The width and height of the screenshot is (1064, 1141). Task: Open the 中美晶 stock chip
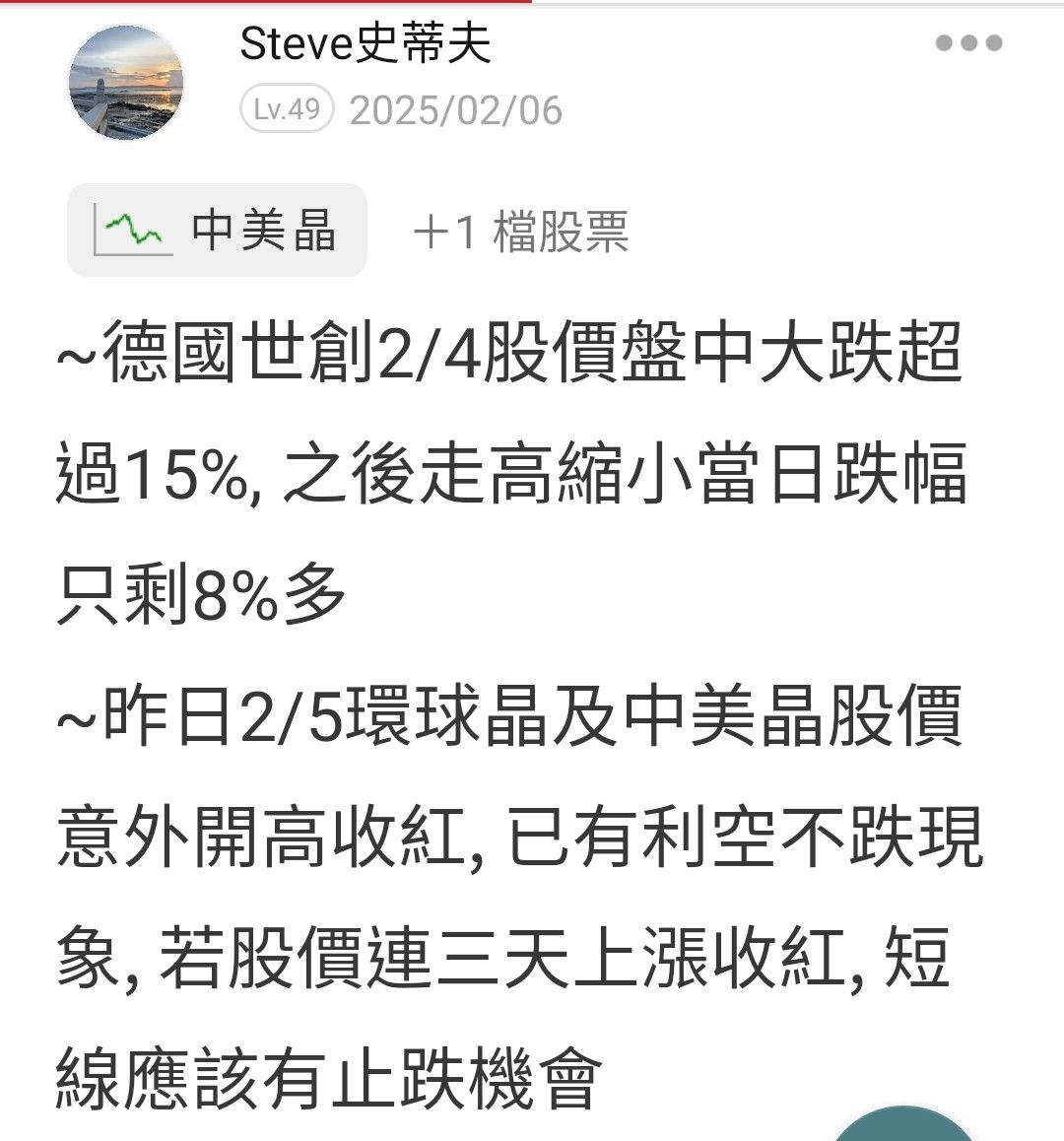pos(217,231)
